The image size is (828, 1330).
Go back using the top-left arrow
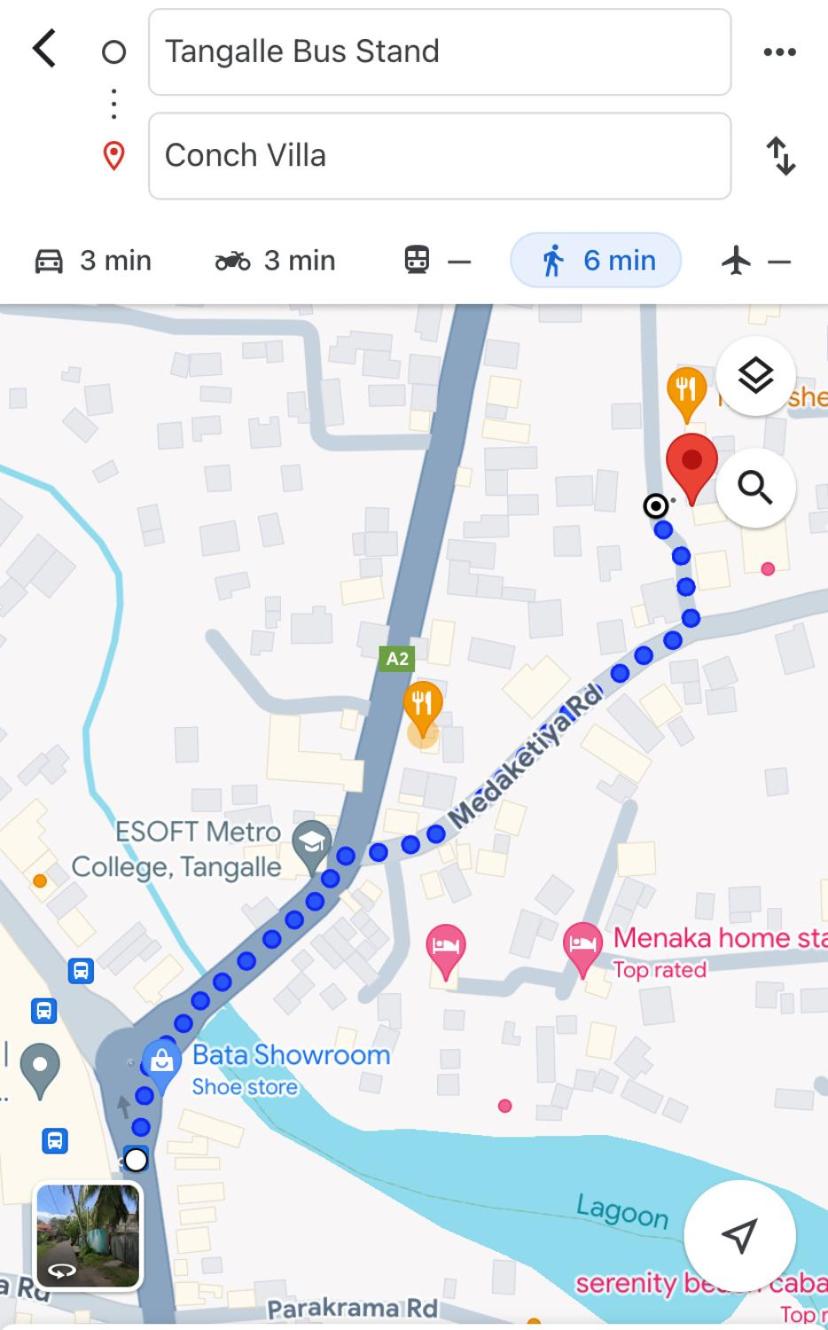point(44,48)
